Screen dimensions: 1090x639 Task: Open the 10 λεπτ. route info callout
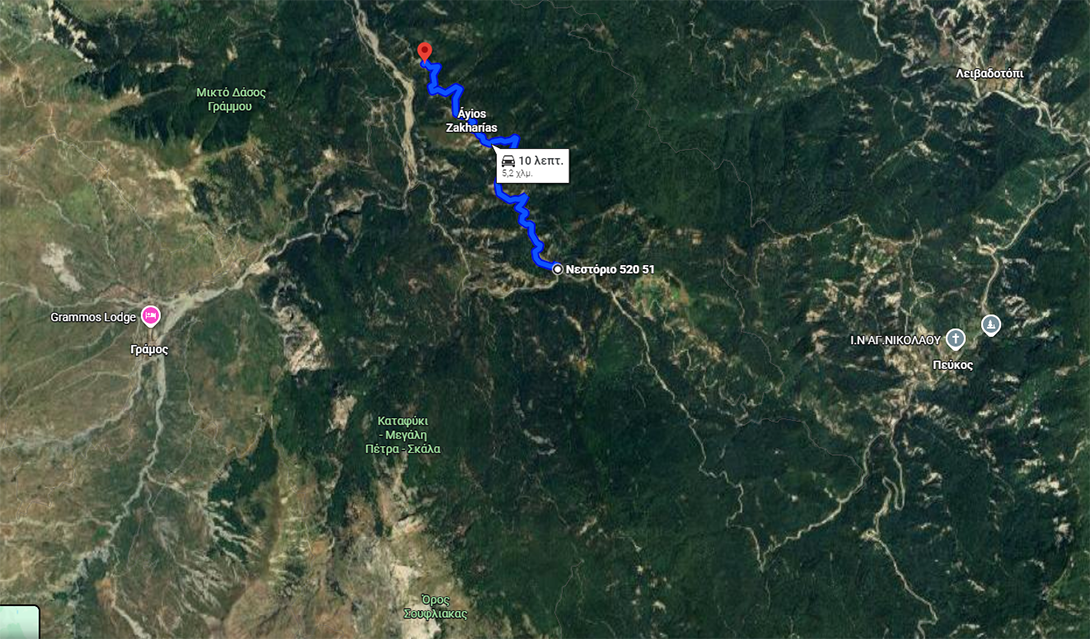click(532, 166)
